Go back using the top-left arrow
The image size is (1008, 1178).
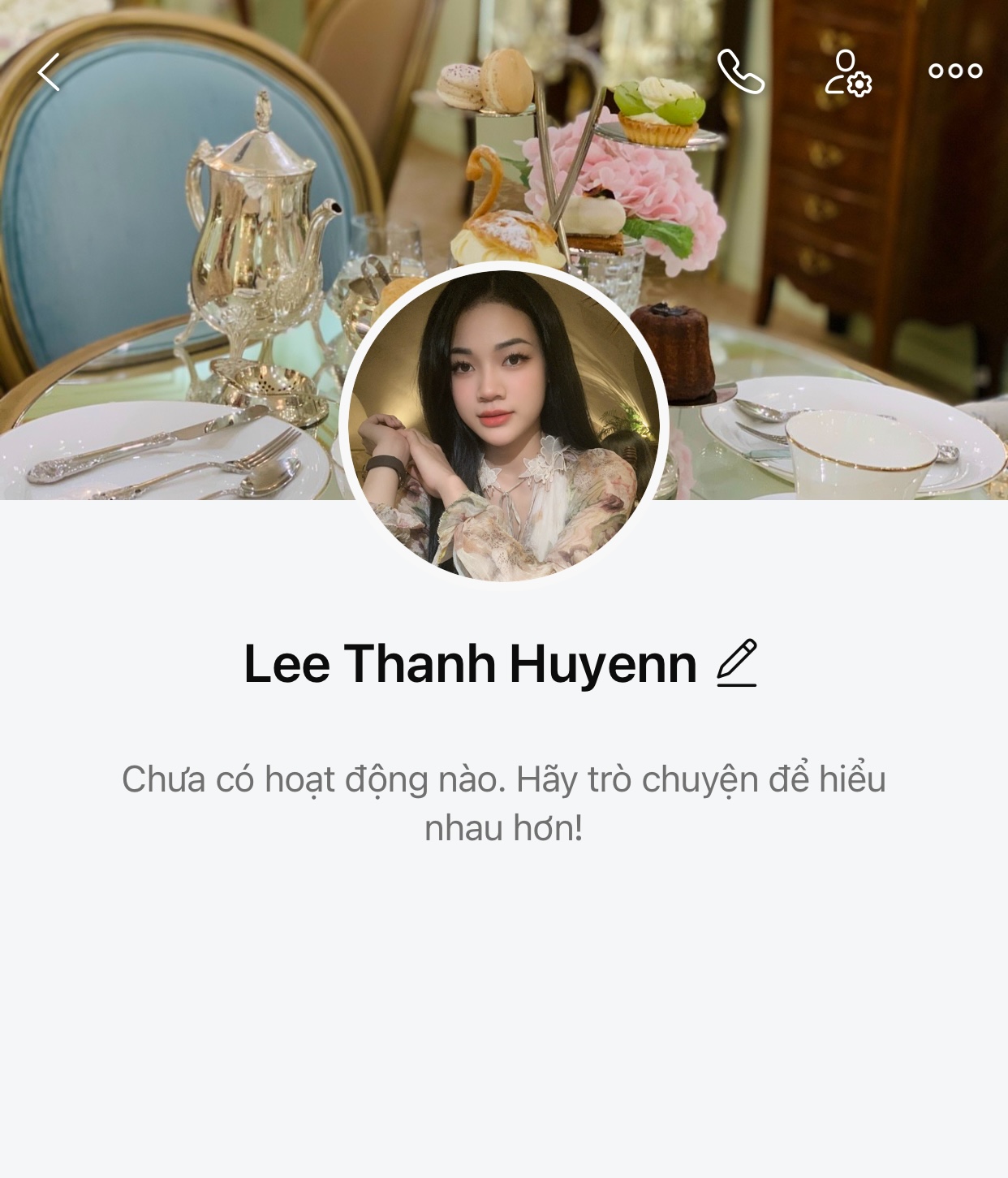50,72
